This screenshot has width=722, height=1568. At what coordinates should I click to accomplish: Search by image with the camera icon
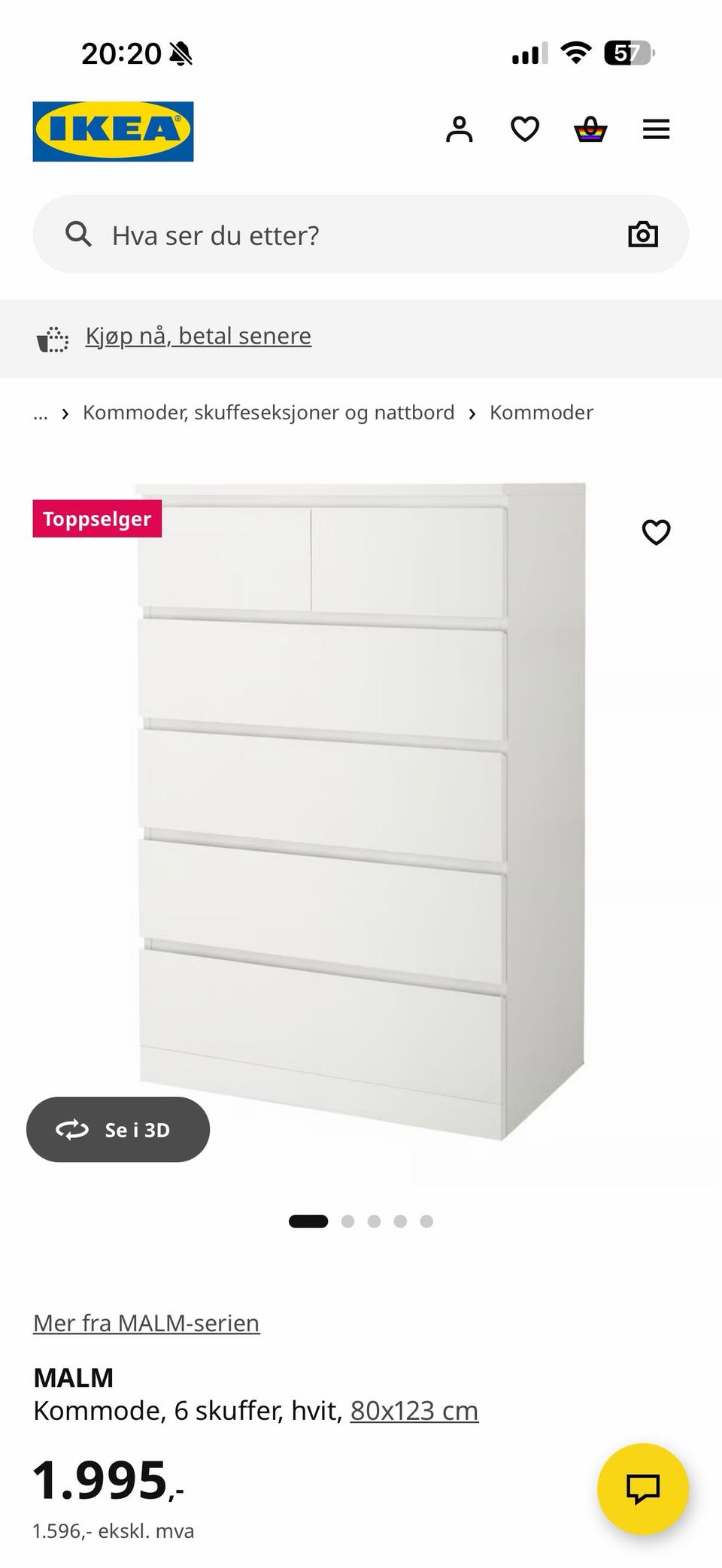click(643, 235)
